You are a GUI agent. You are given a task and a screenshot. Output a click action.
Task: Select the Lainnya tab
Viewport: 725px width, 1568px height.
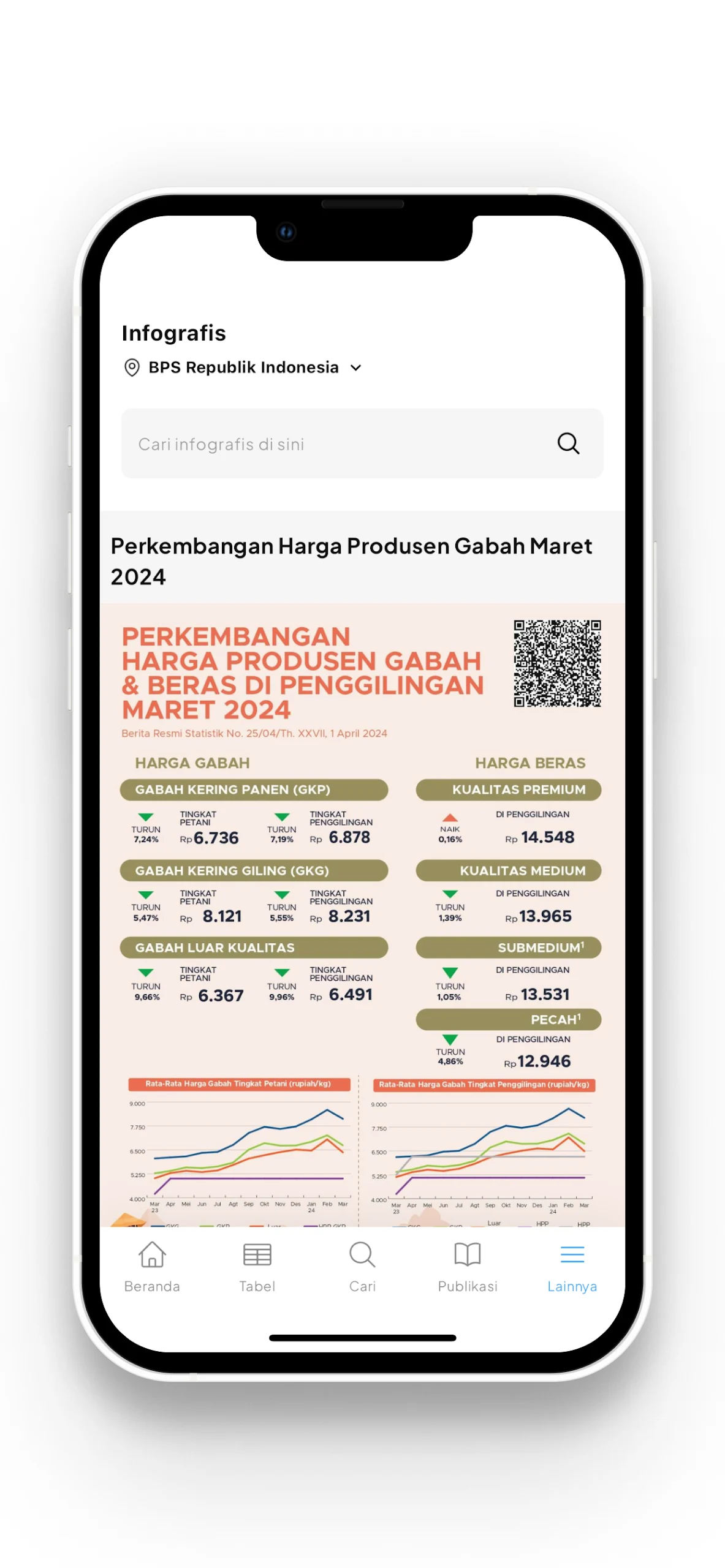pyautogui.click(x=571, y=1266)
